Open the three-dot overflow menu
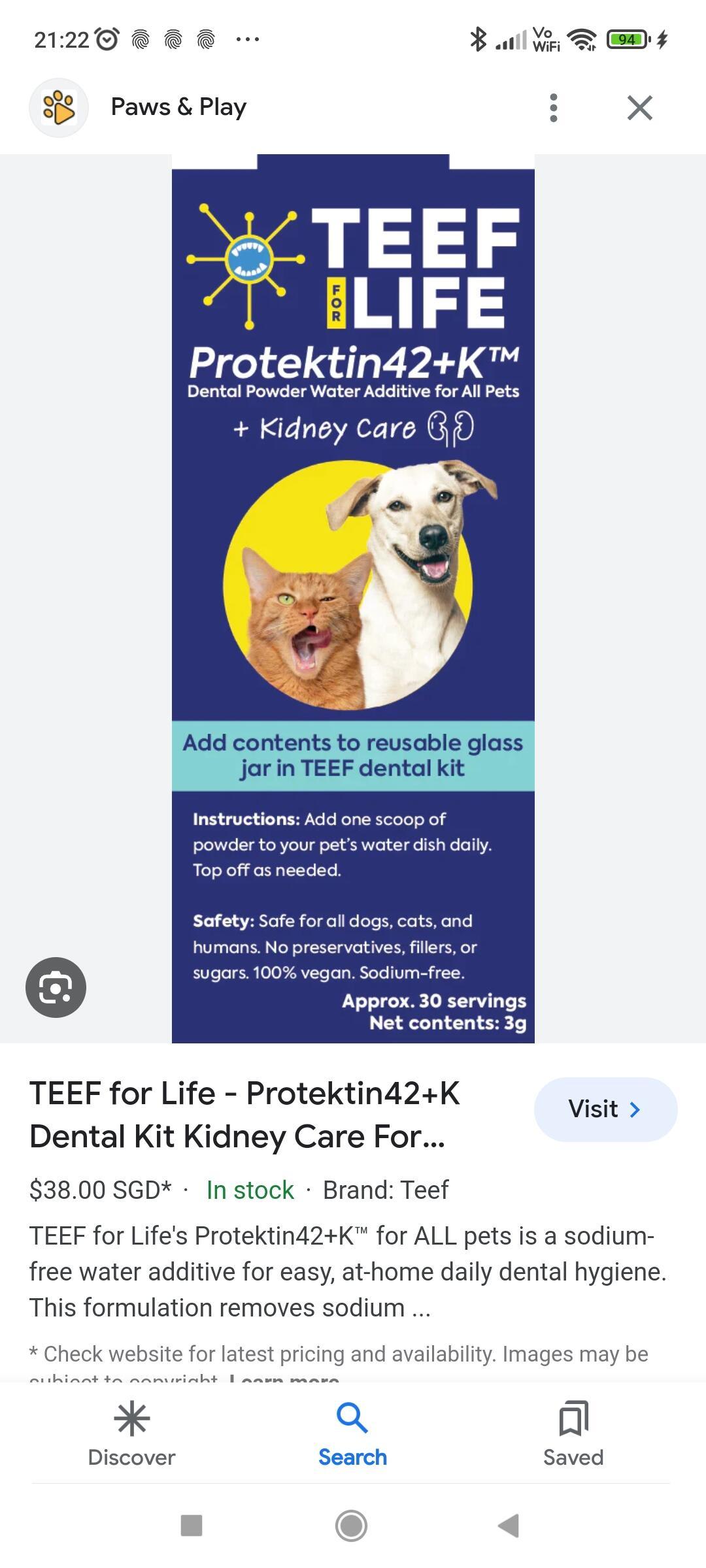This screenshot has height=1568, width=706. click(554, 108)
